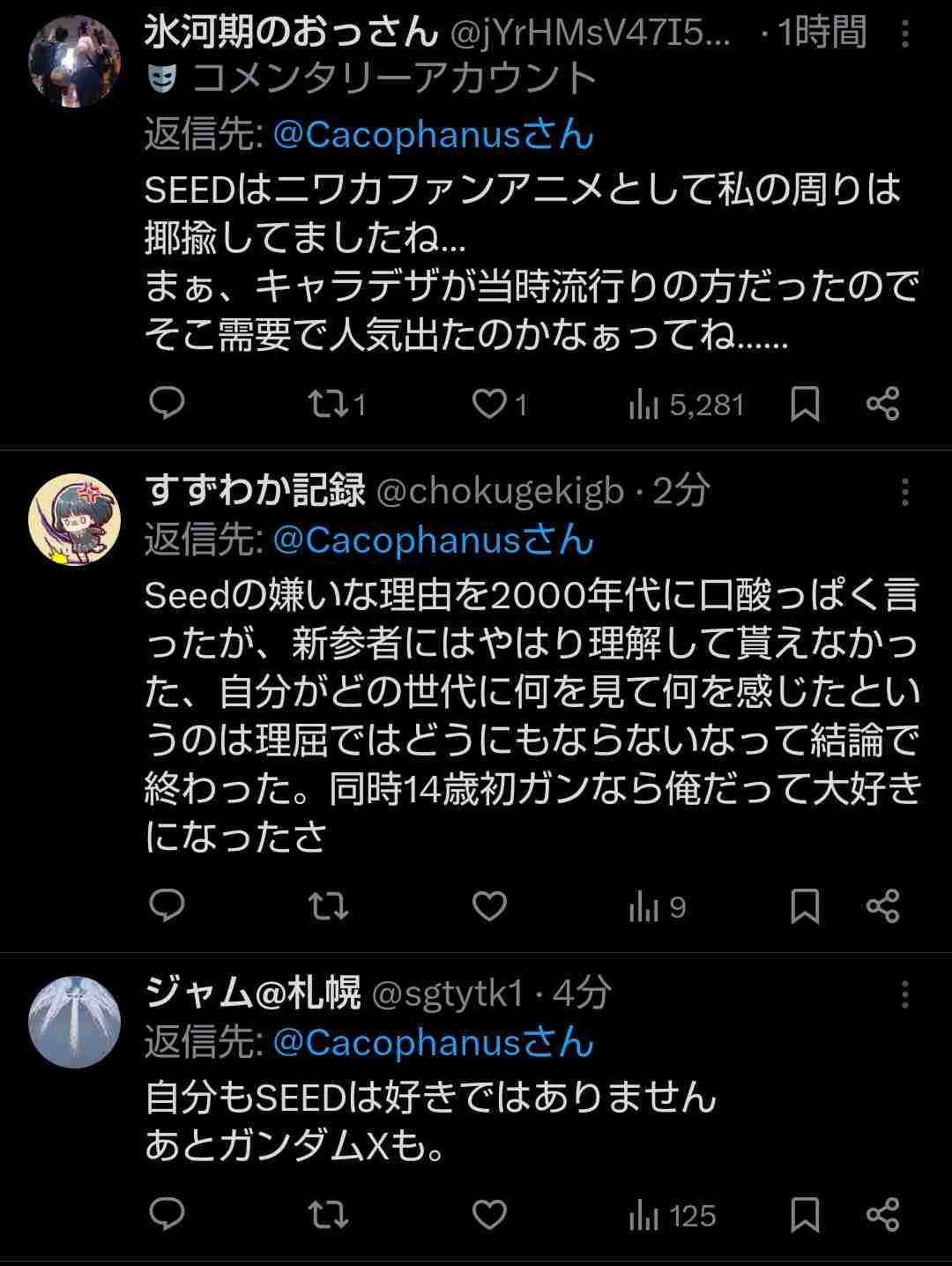Reply to 氷河期のおっさん's post
Screen dimensions: 952x1266
click(167, 404)
